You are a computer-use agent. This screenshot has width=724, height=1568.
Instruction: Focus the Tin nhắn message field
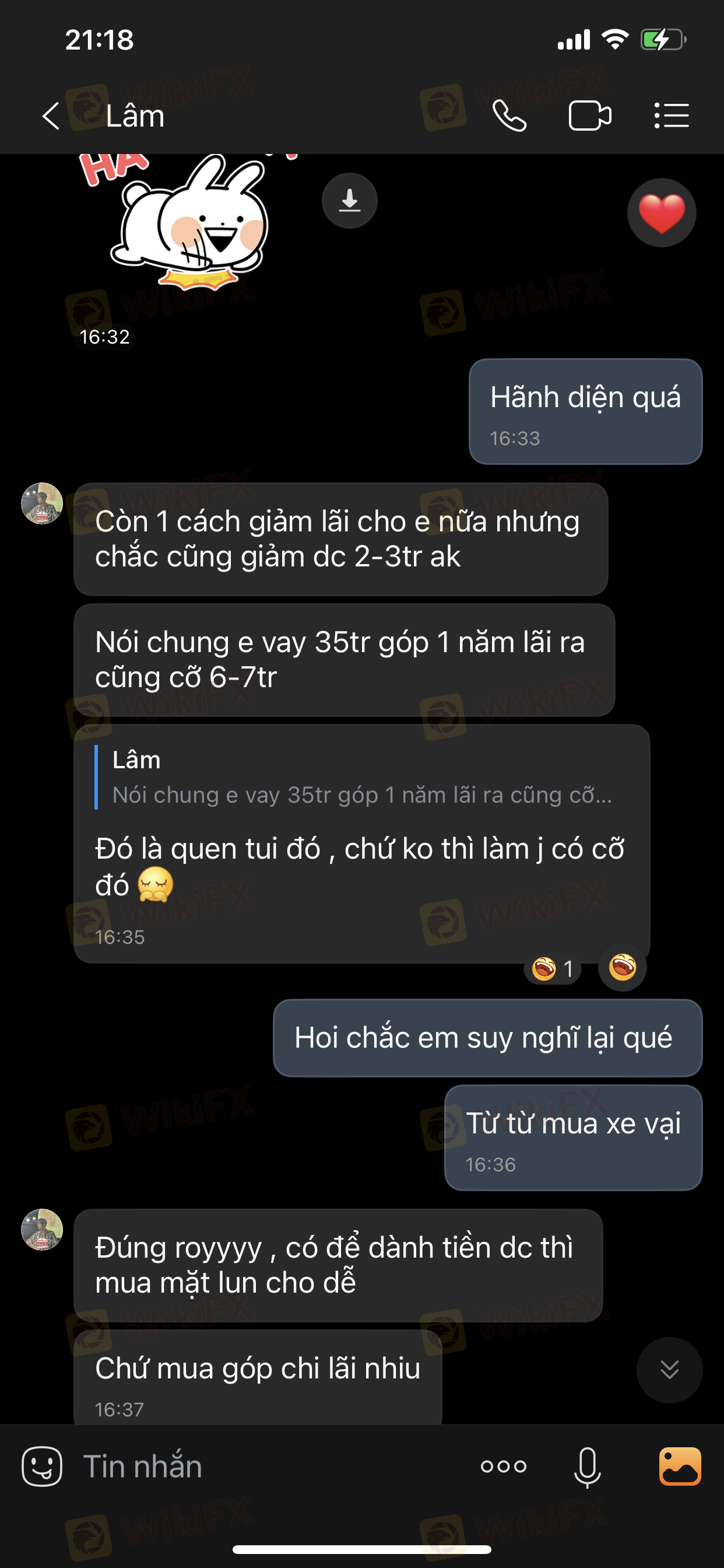click(x=268, y=1466)
